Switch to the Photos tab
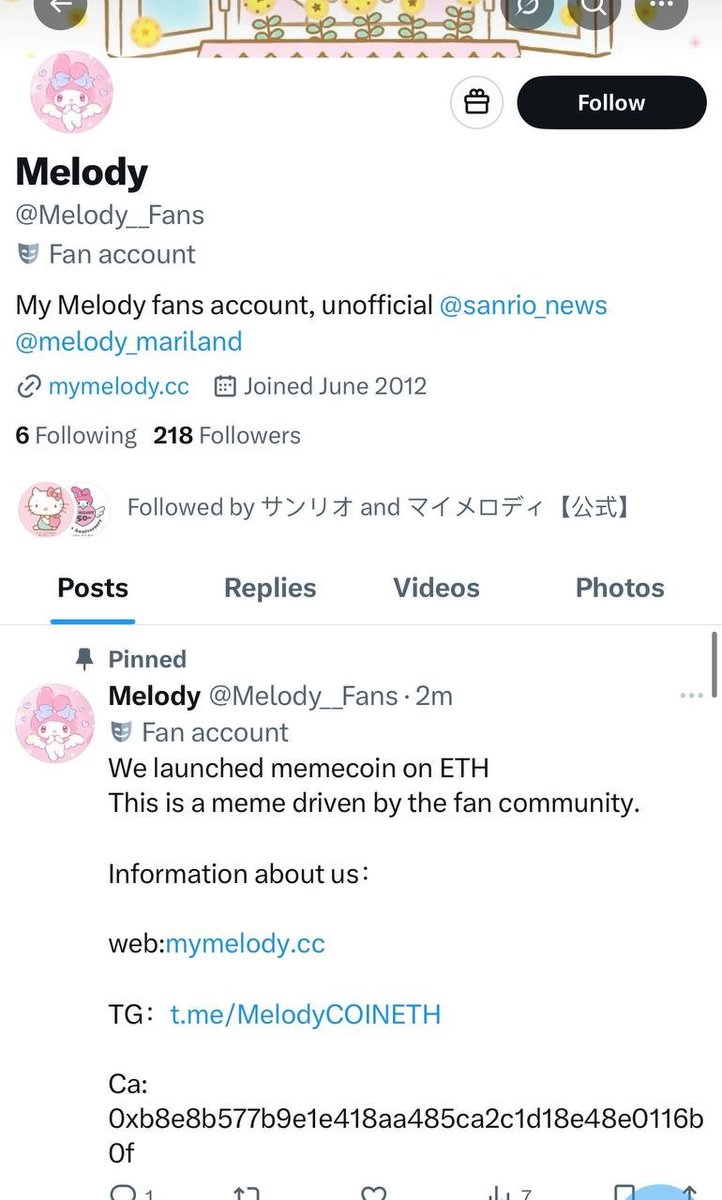 pyautogui.click(x=619, y=588)
